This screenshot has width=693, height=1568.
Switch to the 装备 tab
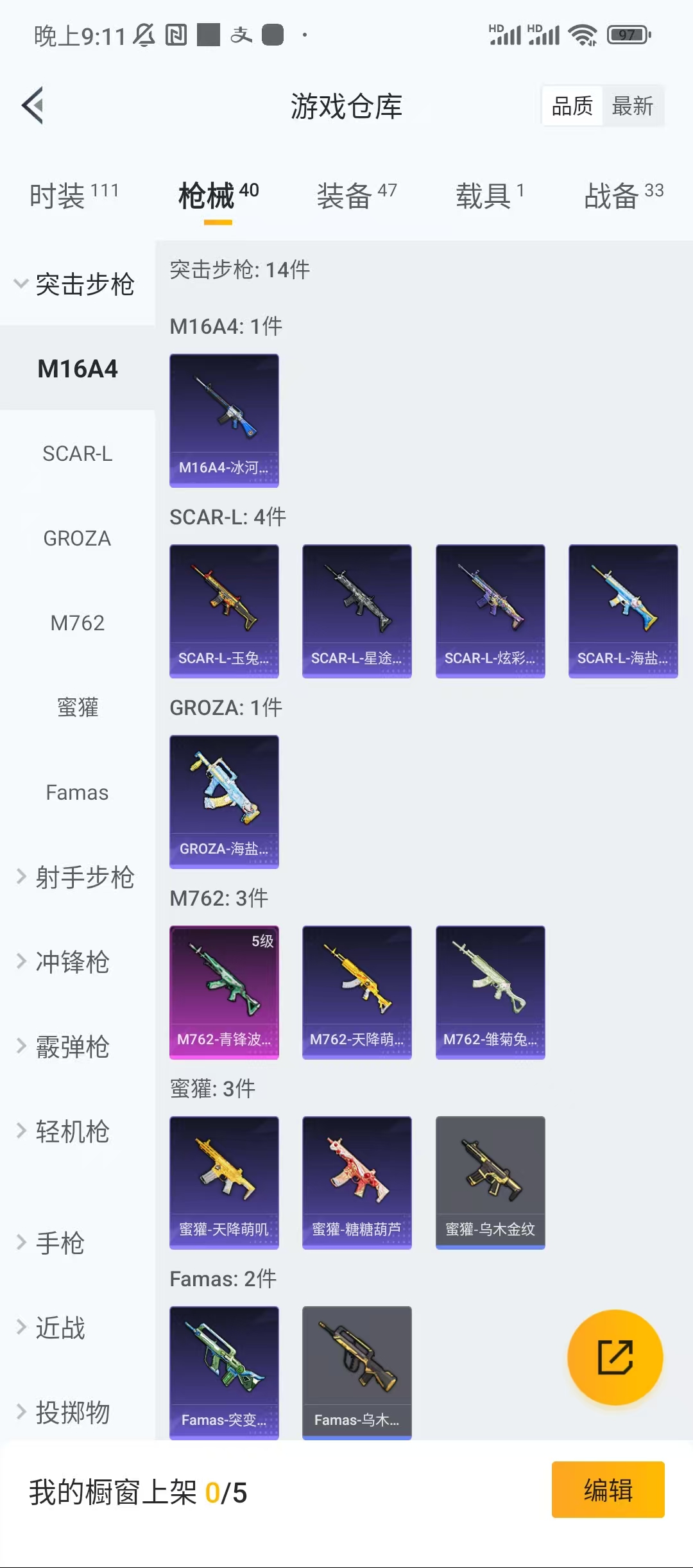coord(356,195)
